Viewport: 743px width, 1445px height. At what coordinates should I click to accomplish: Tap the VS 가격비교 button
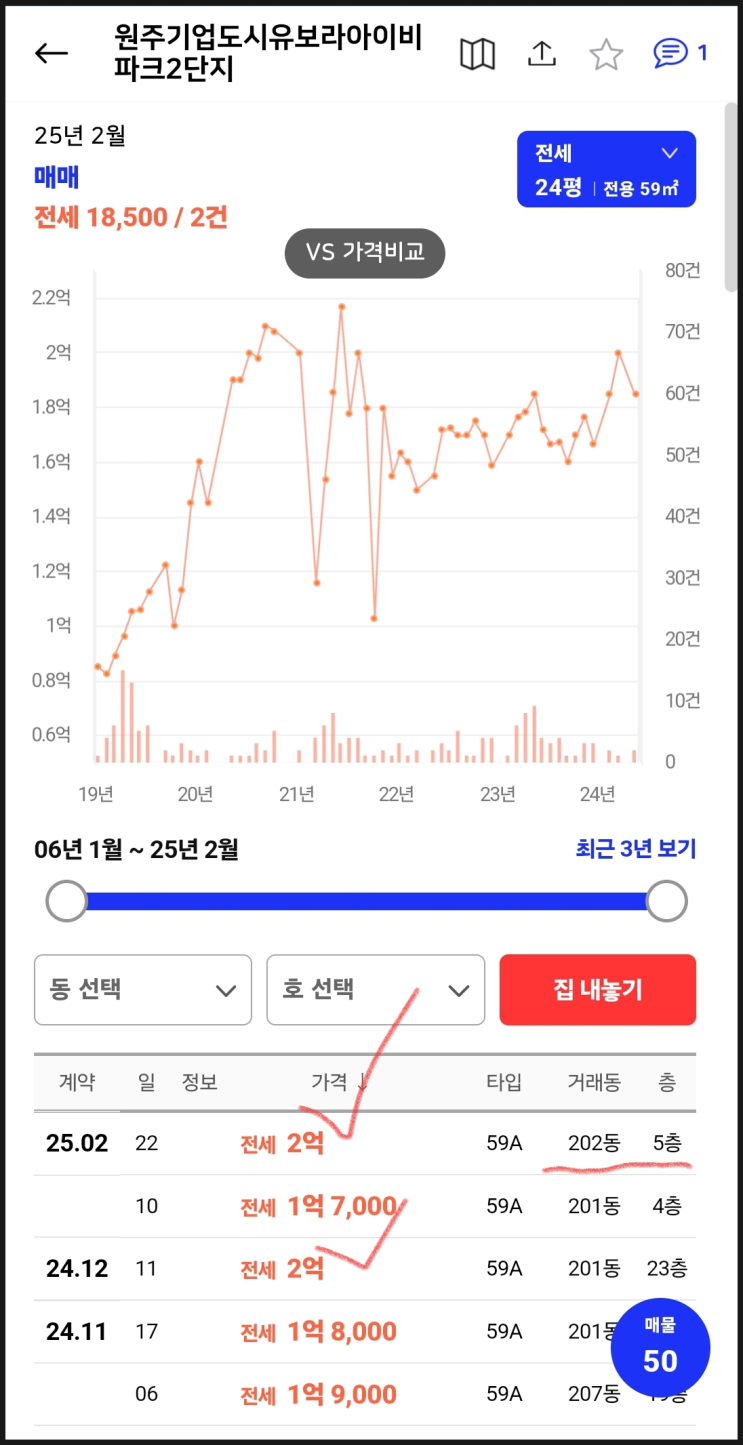click(365, 252)
